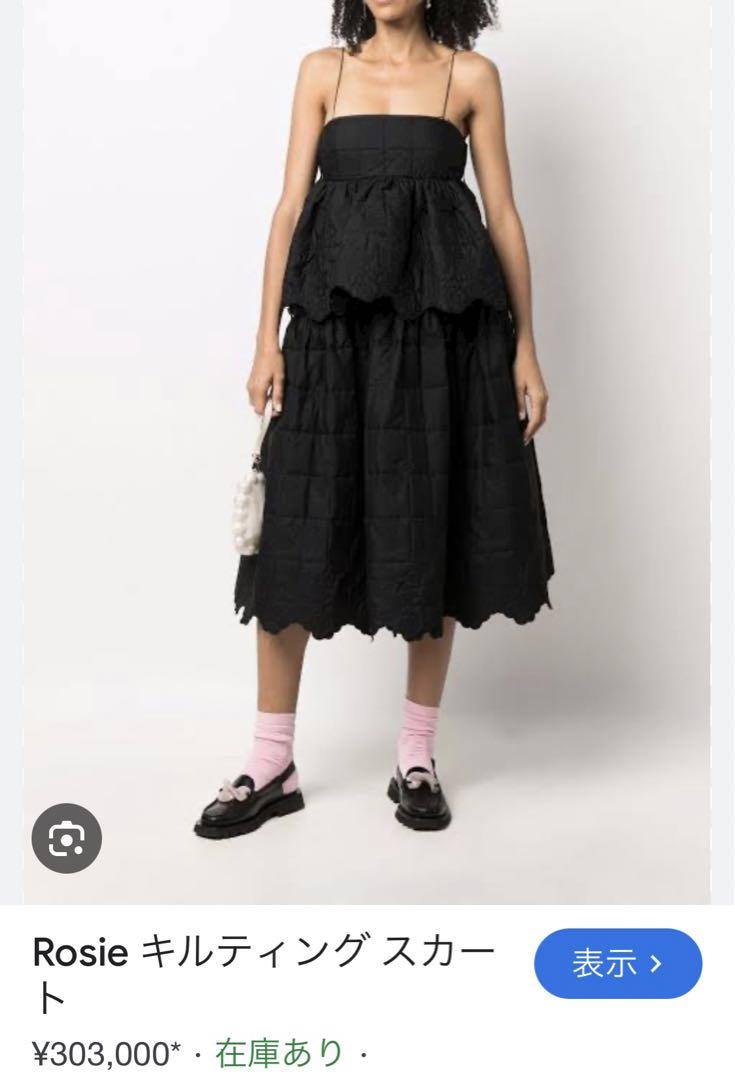Tap the blue 表示 button

click(x=618, y=964)
